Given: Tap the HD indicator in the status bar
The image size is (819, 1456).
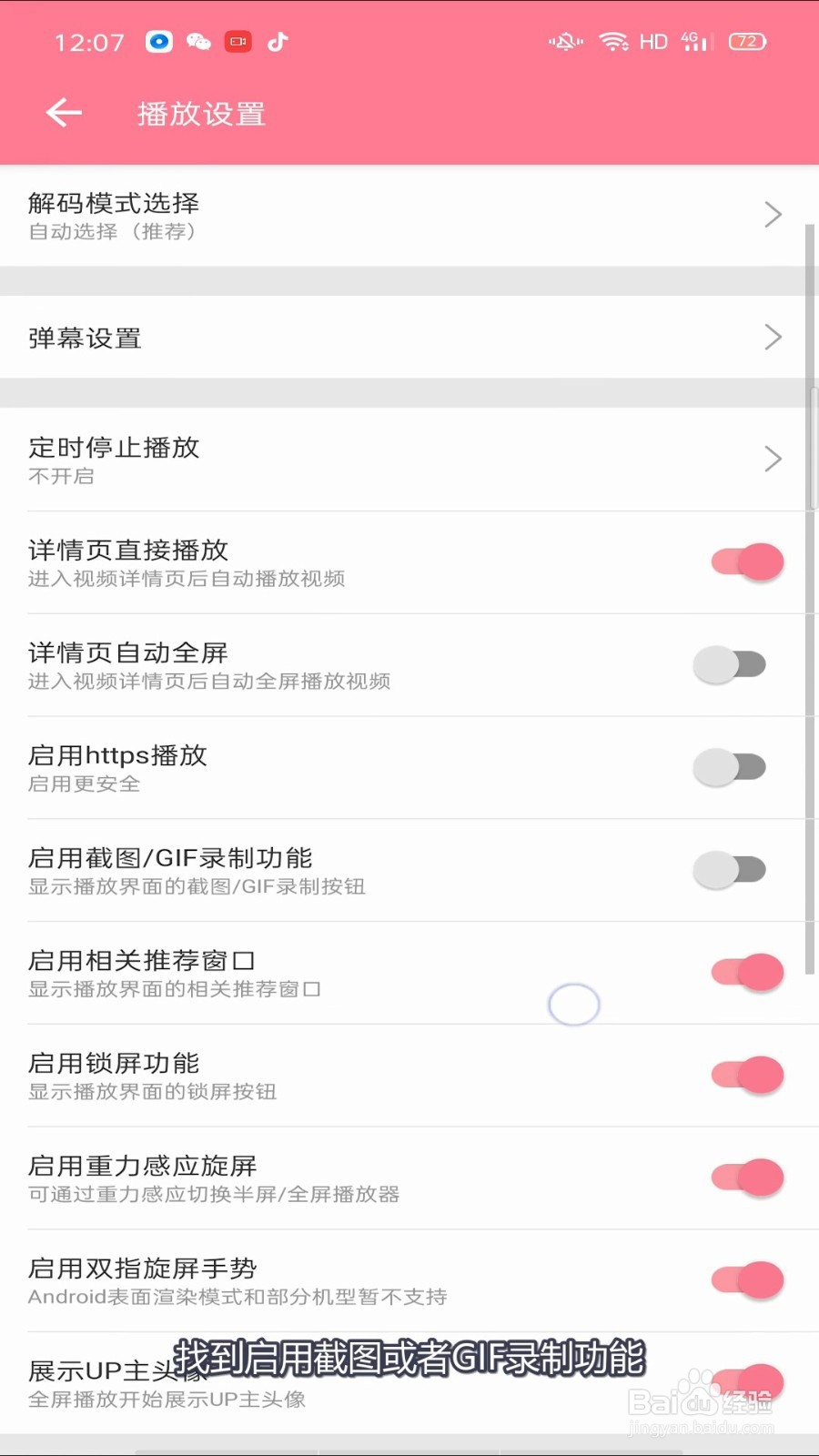Looking at the screenshot, I should point(652,41).
